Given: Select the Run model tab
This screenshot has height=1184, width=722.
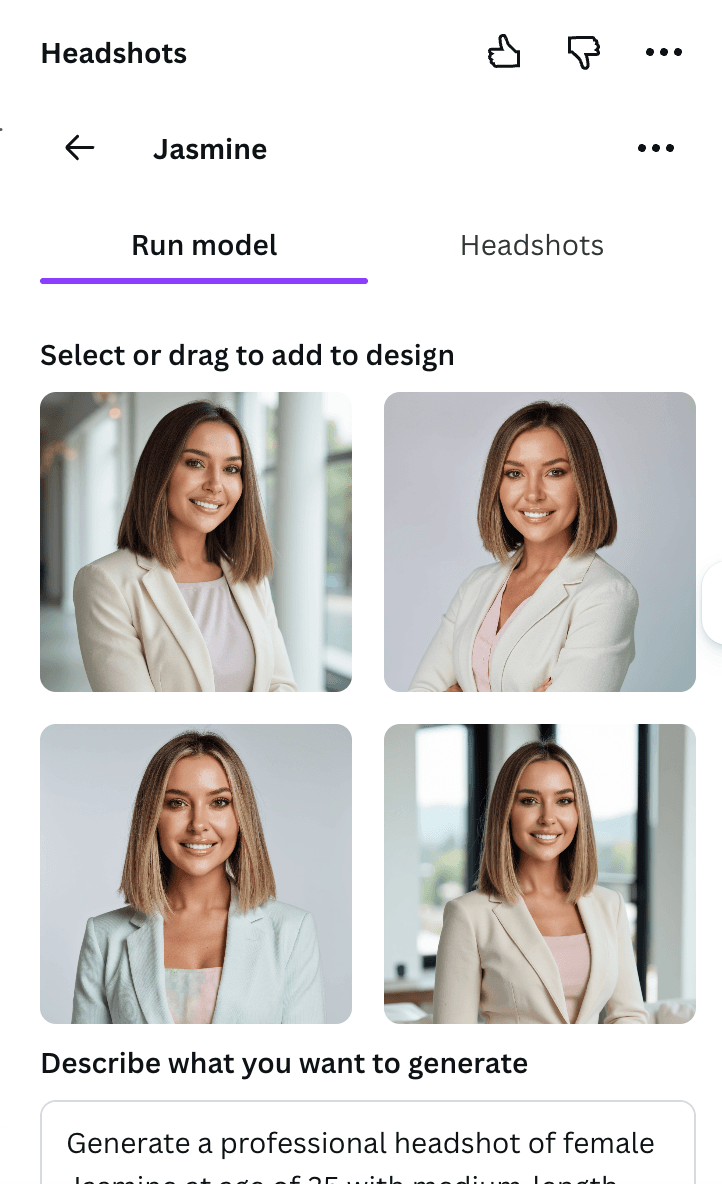Looking at the screenshot, I should (203, 245).
